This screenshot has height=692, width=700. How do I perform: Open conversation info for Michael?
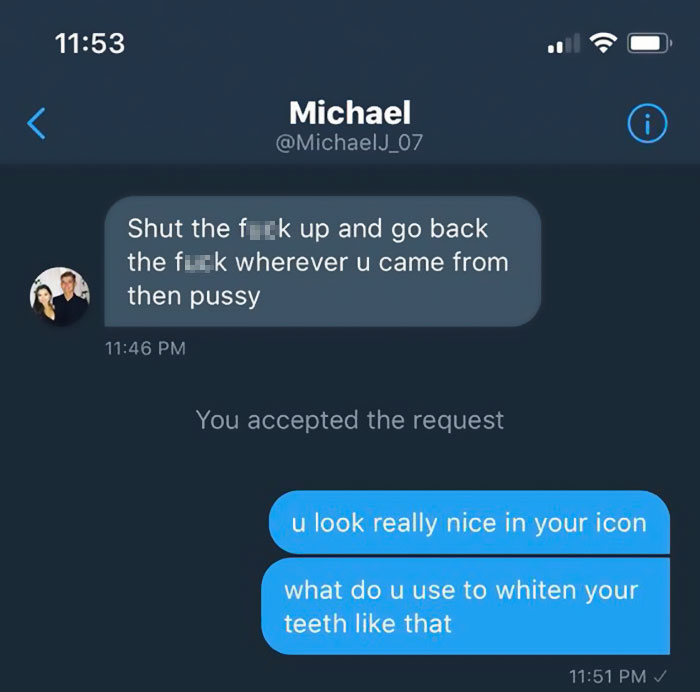point(646,123)
